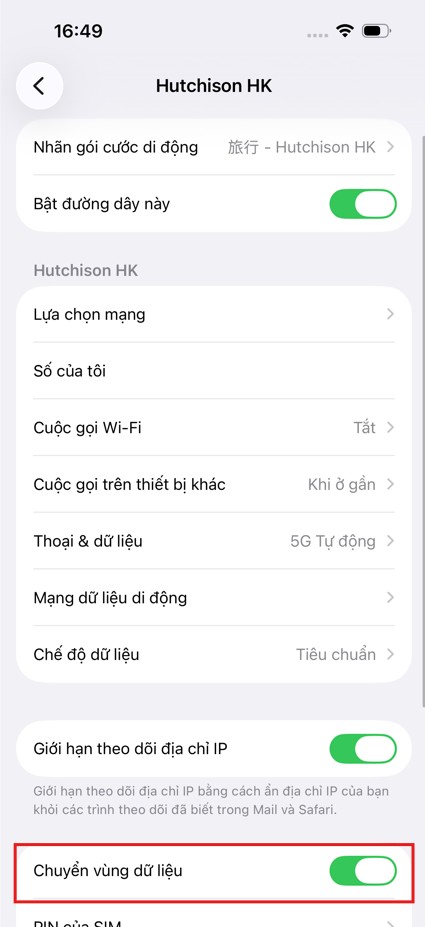The width and height of the screenshot is (425, 927).
Task: Disable Giới hạn theo dõi địa chỉ IP
Action: [x=363, y=749]
